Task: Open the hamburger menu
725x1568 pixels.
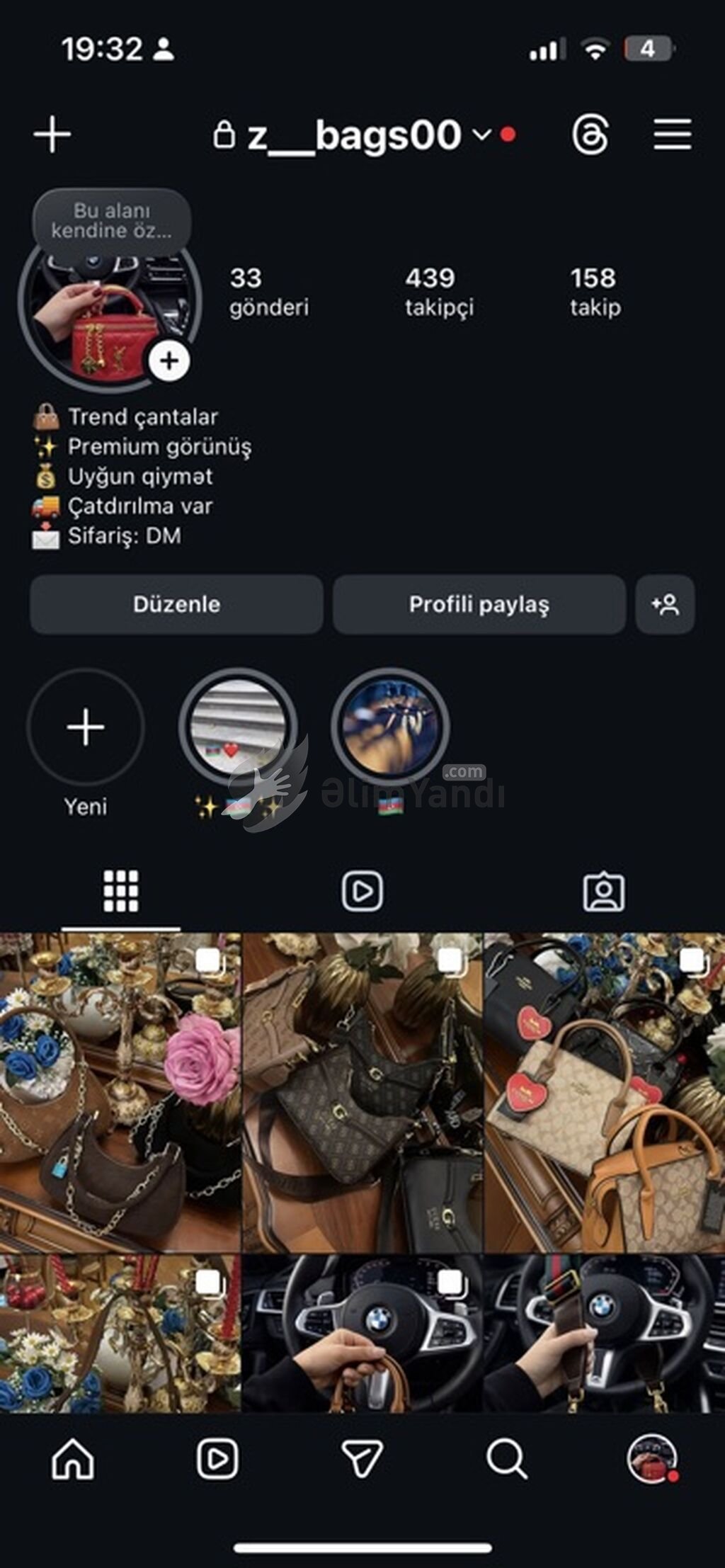Action: pyautogui.click(x=672, y=135)
